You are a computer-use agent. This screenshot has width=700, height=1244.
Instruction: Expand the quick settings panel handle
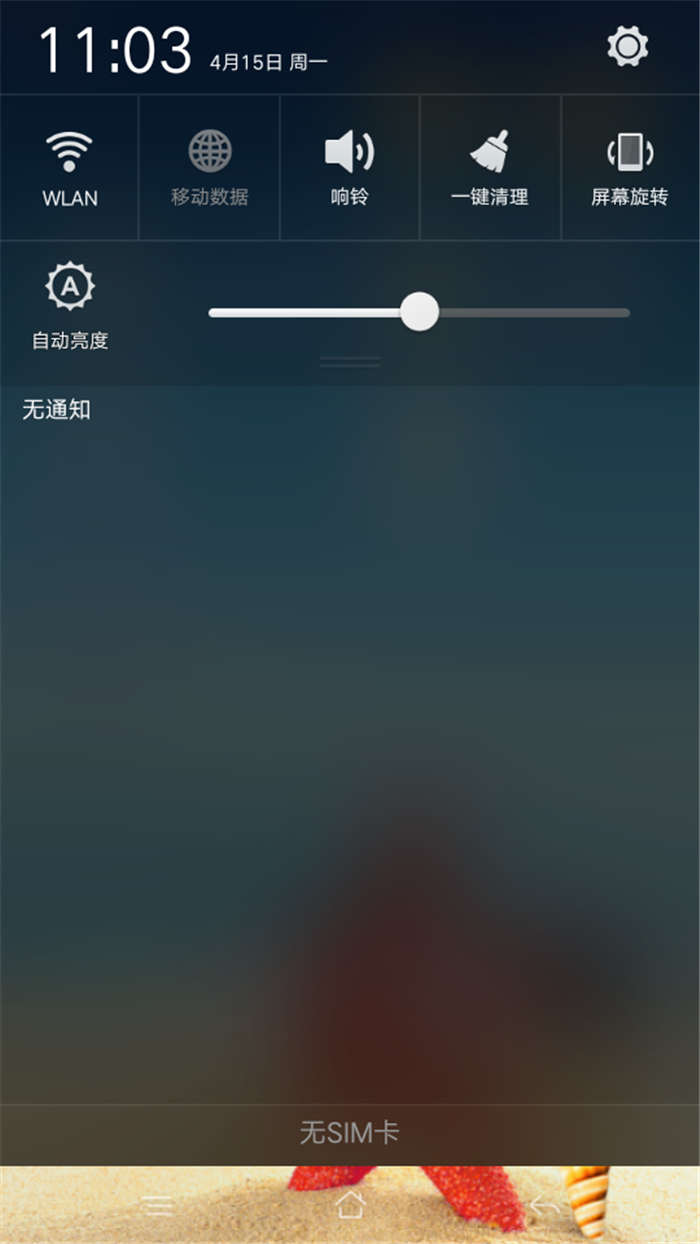[x=350, y=362]
